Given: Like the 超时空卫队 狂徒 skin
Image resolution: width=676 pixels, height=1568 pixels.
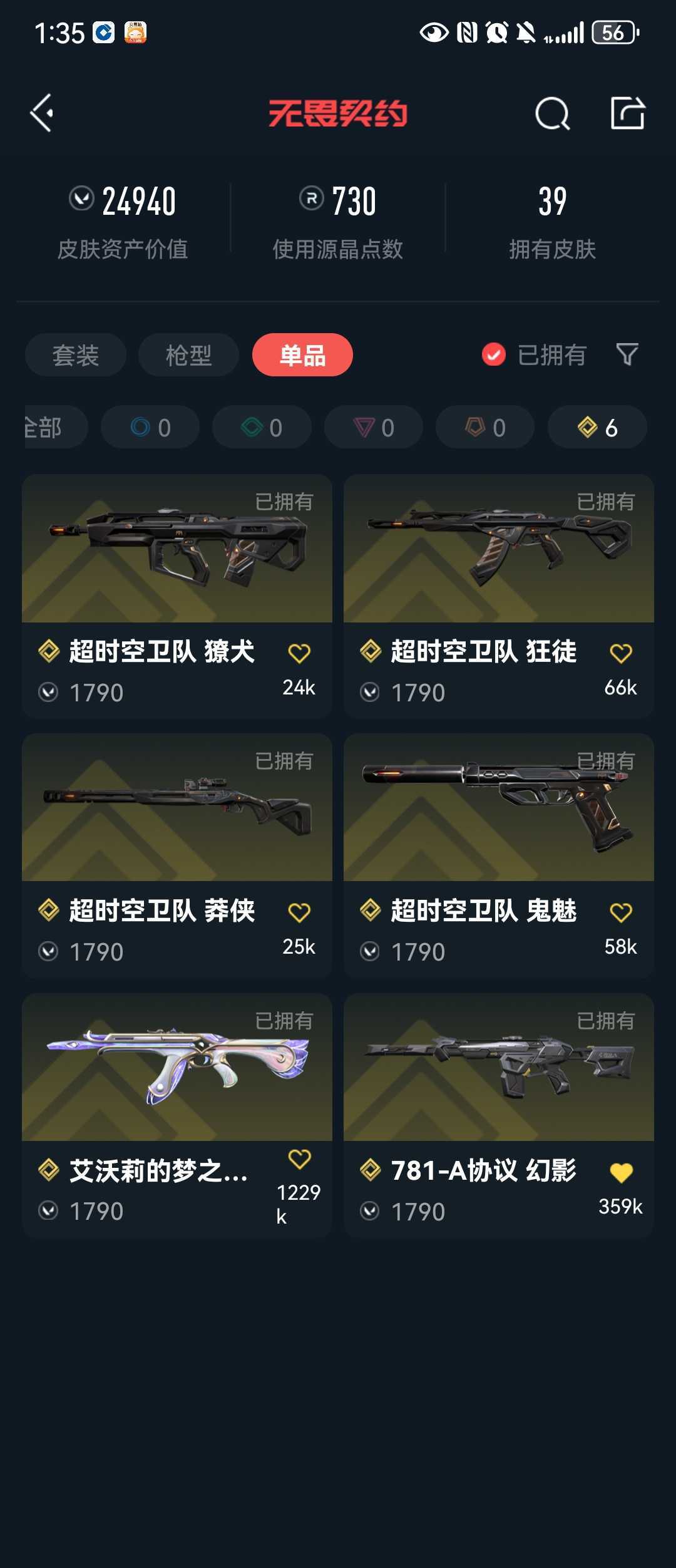Looking at the screenshot, I should pos(621,654).
